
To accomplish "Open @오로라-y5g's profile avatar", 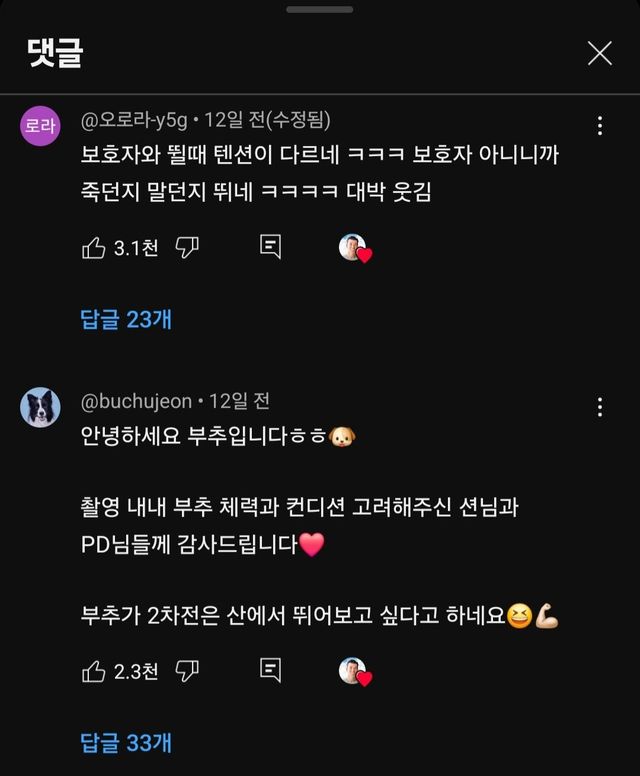I will (x=40, y=126).
